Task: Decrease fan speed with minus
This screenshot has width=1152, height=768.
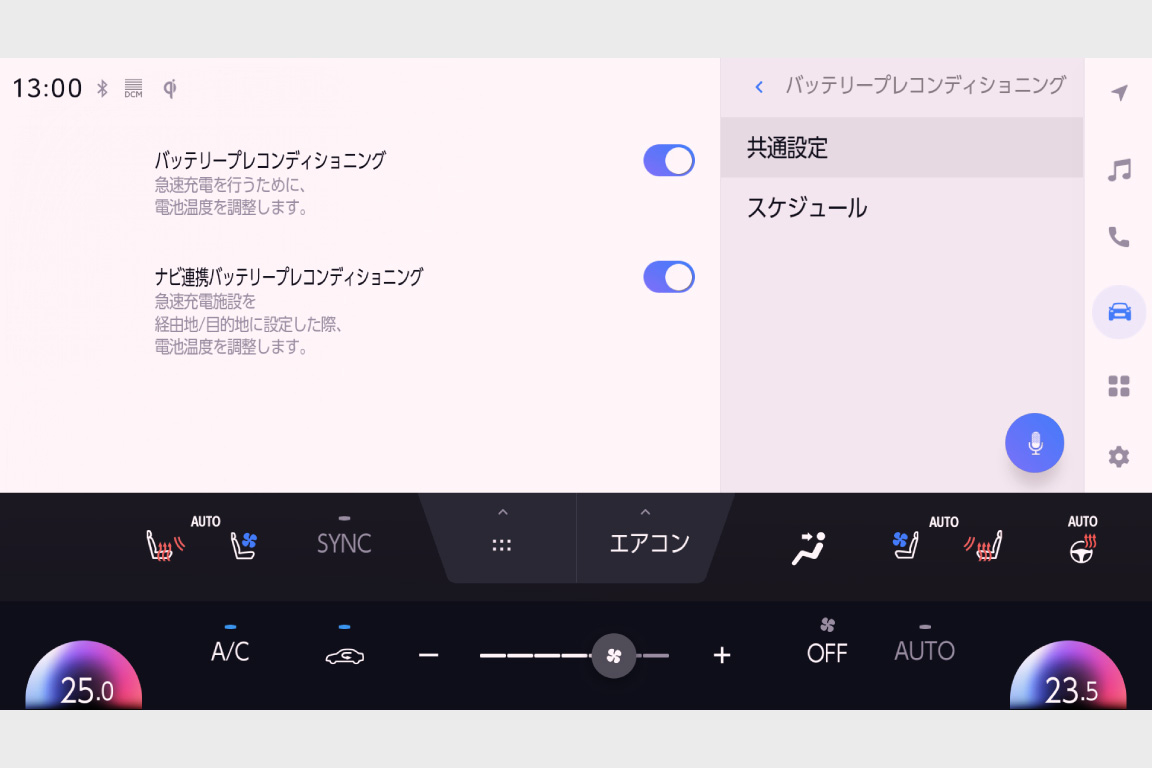Action: point(429,655)
